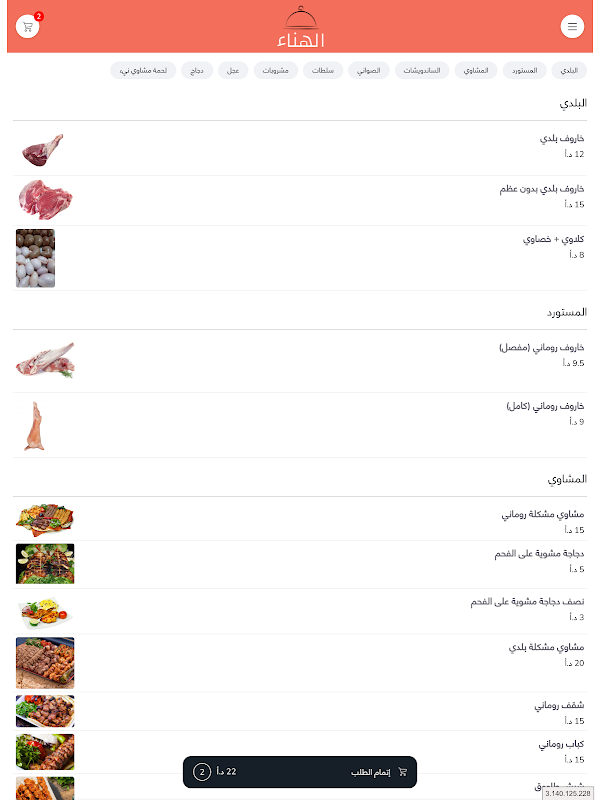Open the shopping cart icon

[x=28, y=27]
